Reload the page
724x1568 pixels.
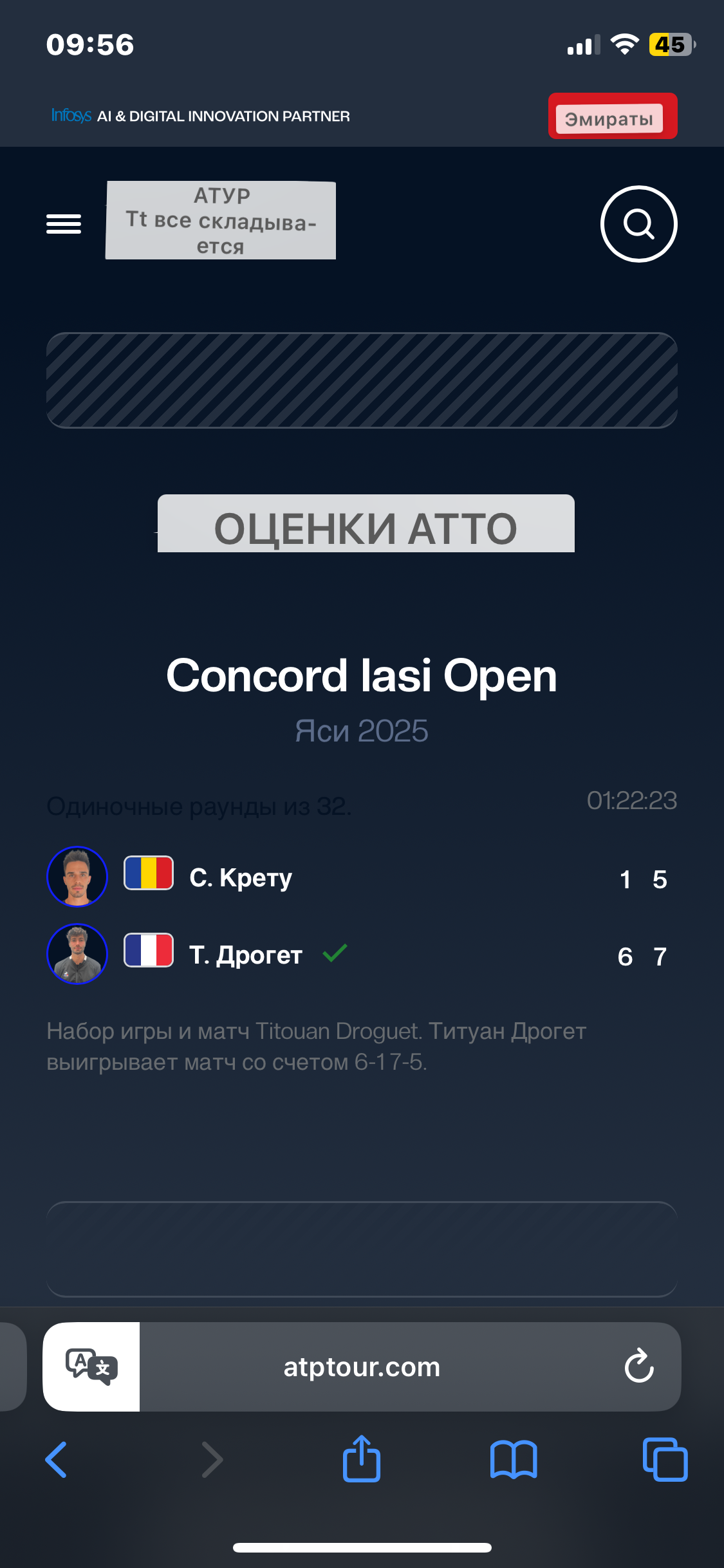pyautogui.click(x=639, y=1366)
